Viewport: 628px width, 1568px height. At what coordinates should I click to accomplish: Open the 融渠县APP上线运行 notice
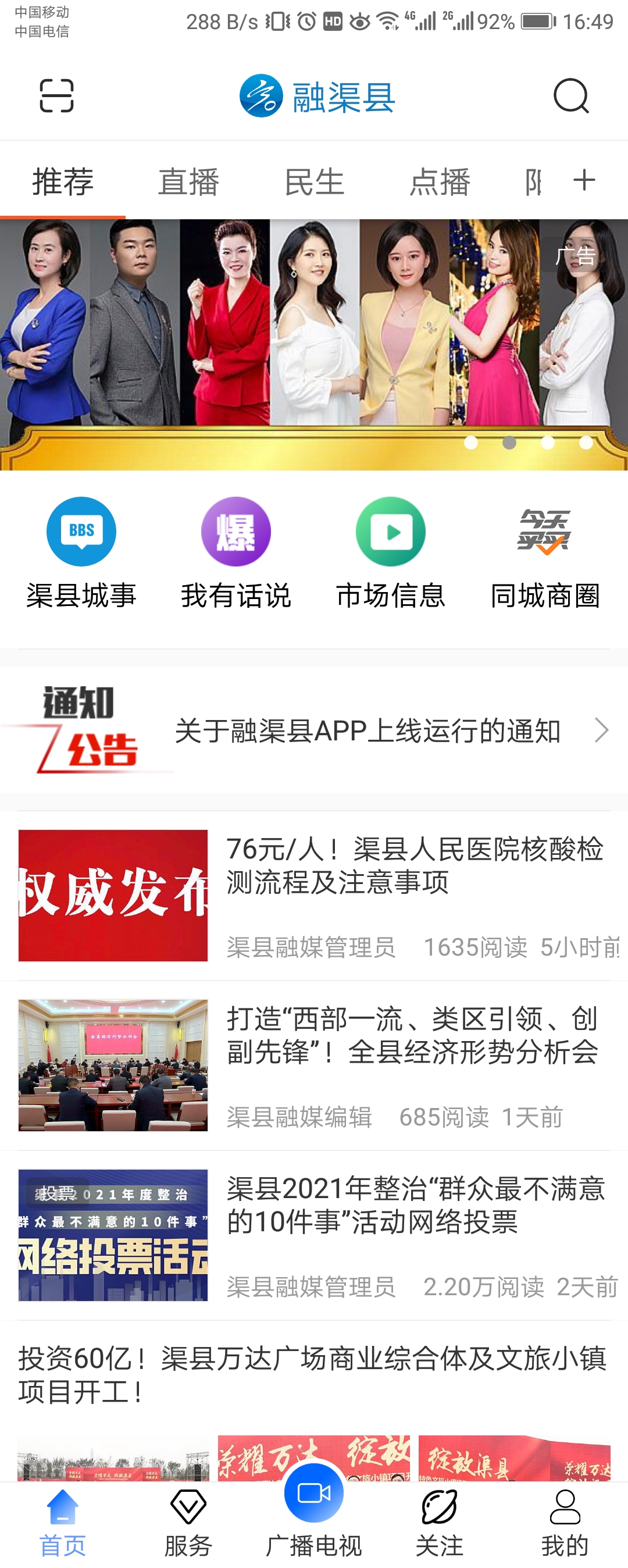[x=367, y=730]
